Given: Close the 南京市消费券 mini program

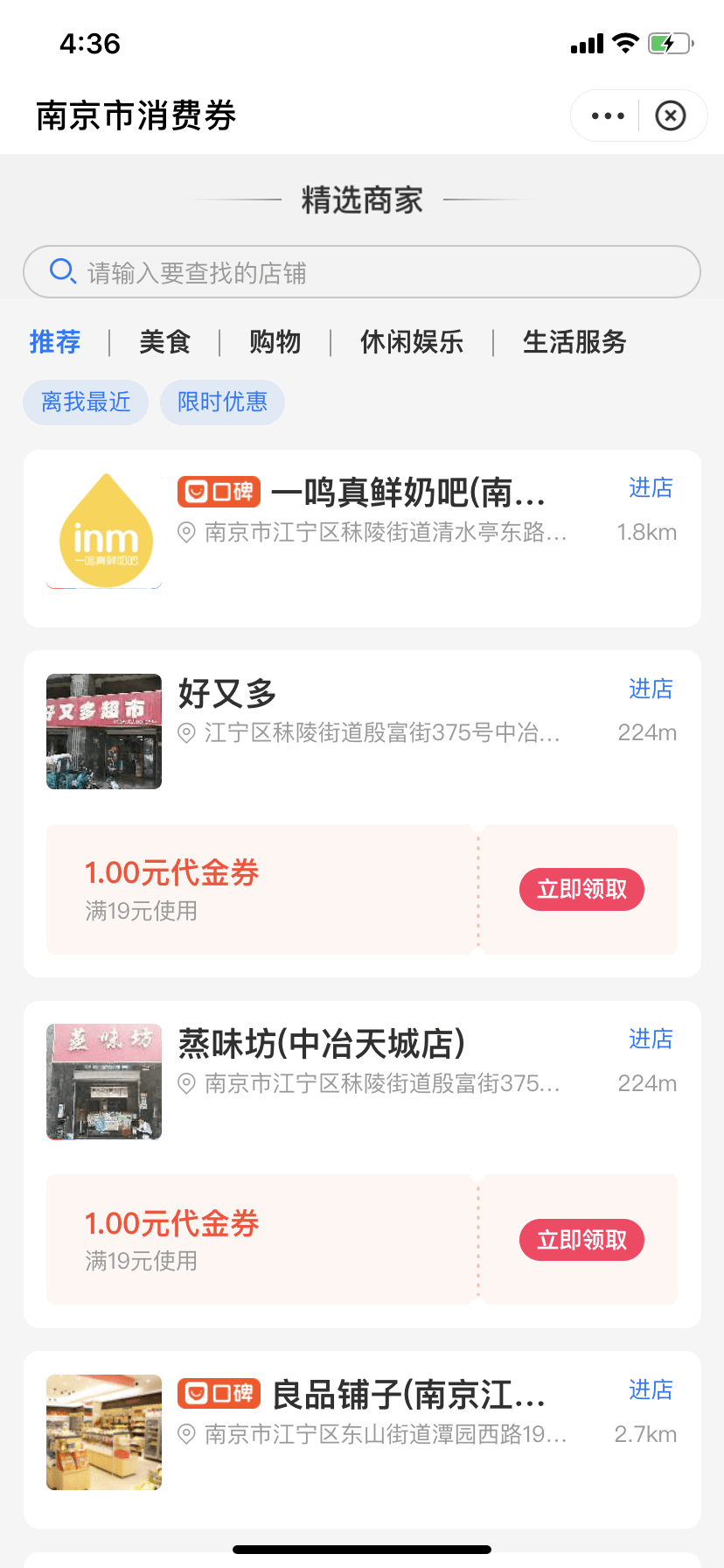Looking at the screenshot, I should point(671,115).
